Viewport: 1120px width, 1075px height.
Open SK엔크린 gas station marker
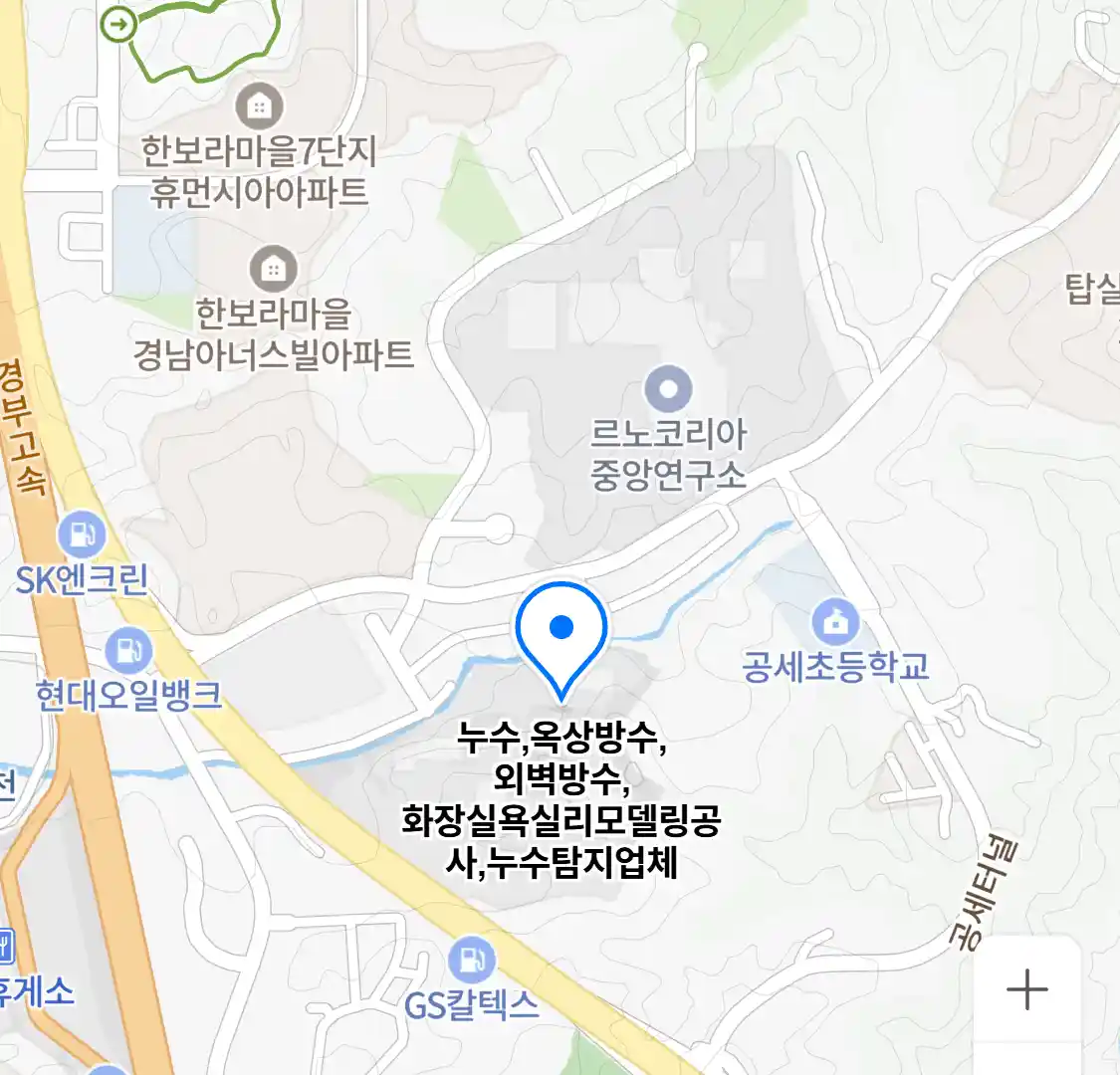pos(82,536)
